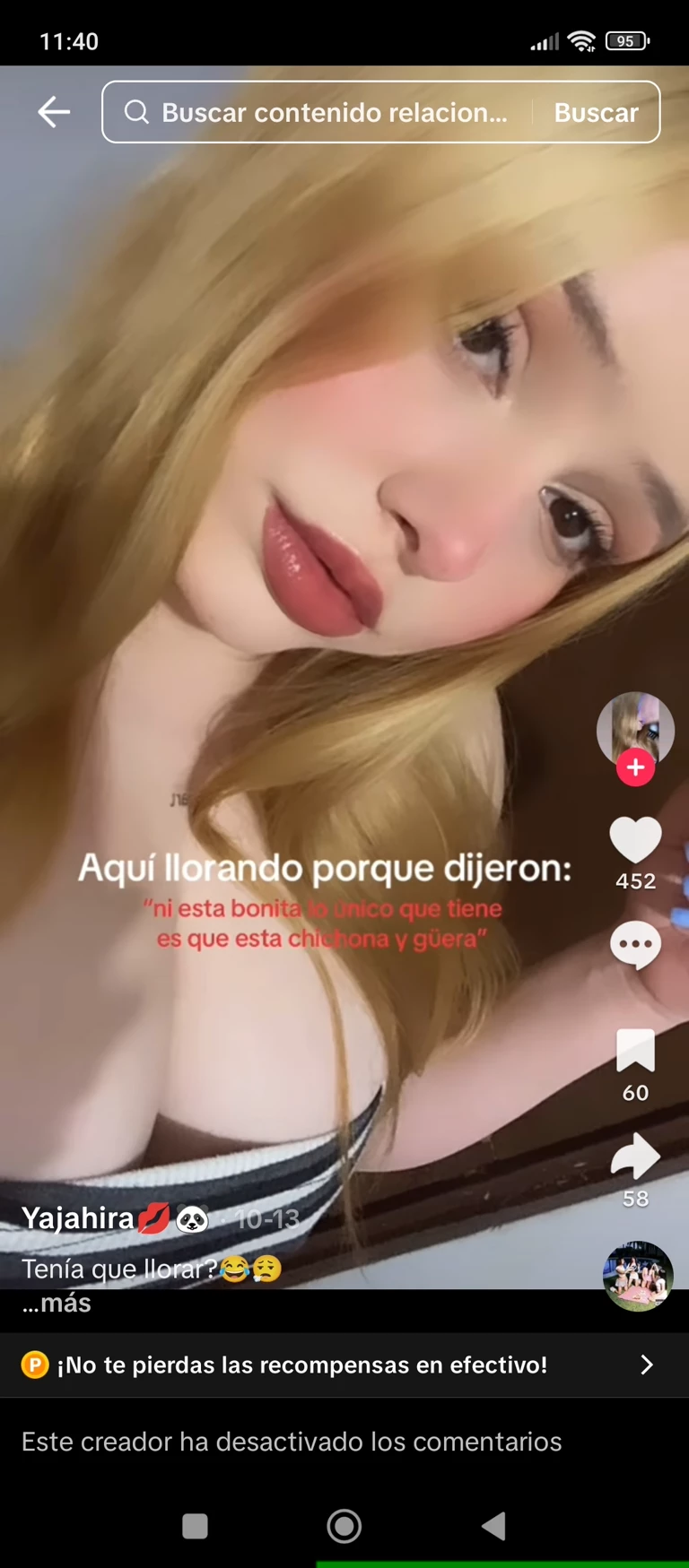Share this video using the arrow icon

pos(635,1157)
